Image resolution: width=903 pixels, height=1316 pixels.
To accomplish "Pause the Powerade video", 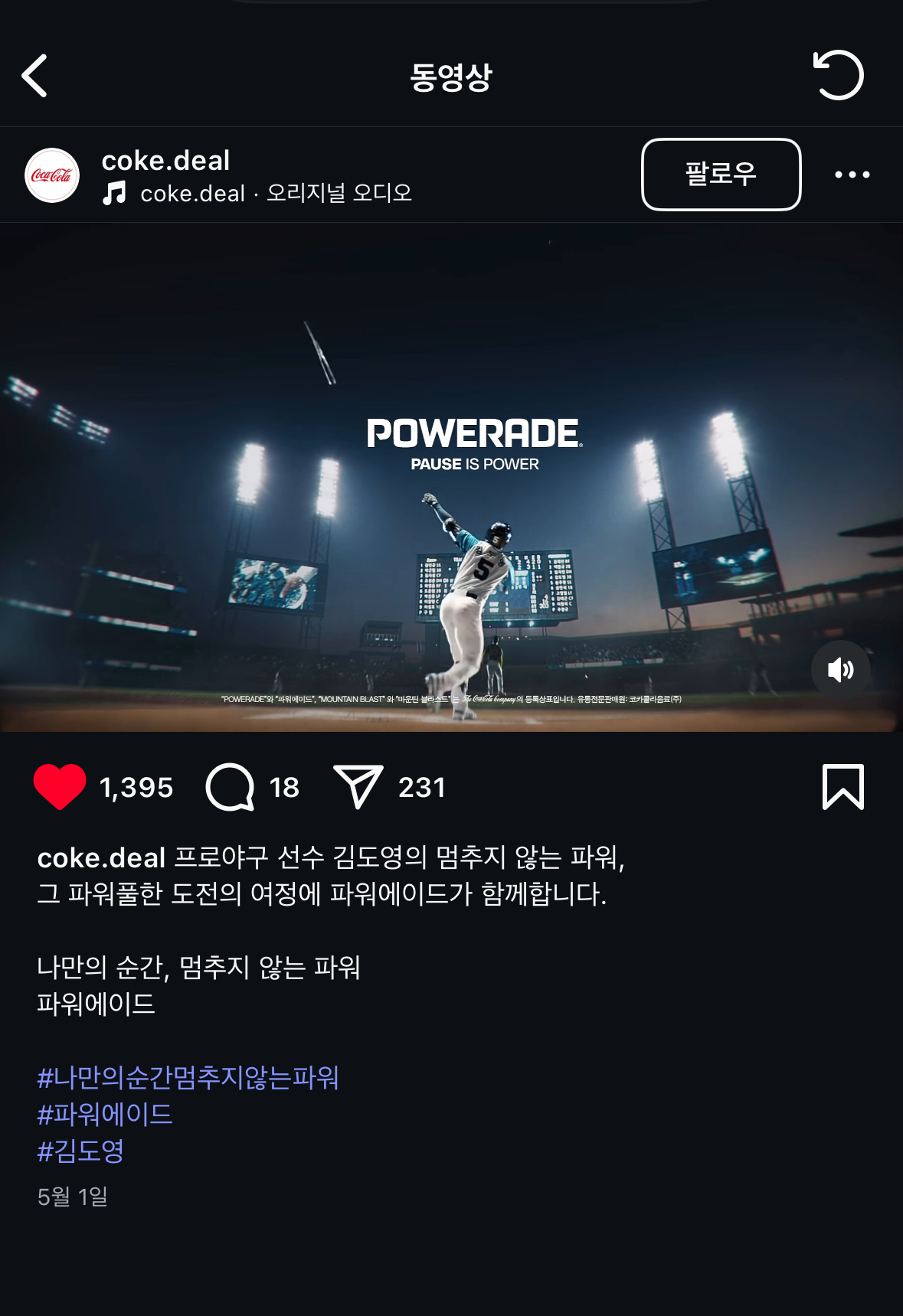I will [451, 536].
